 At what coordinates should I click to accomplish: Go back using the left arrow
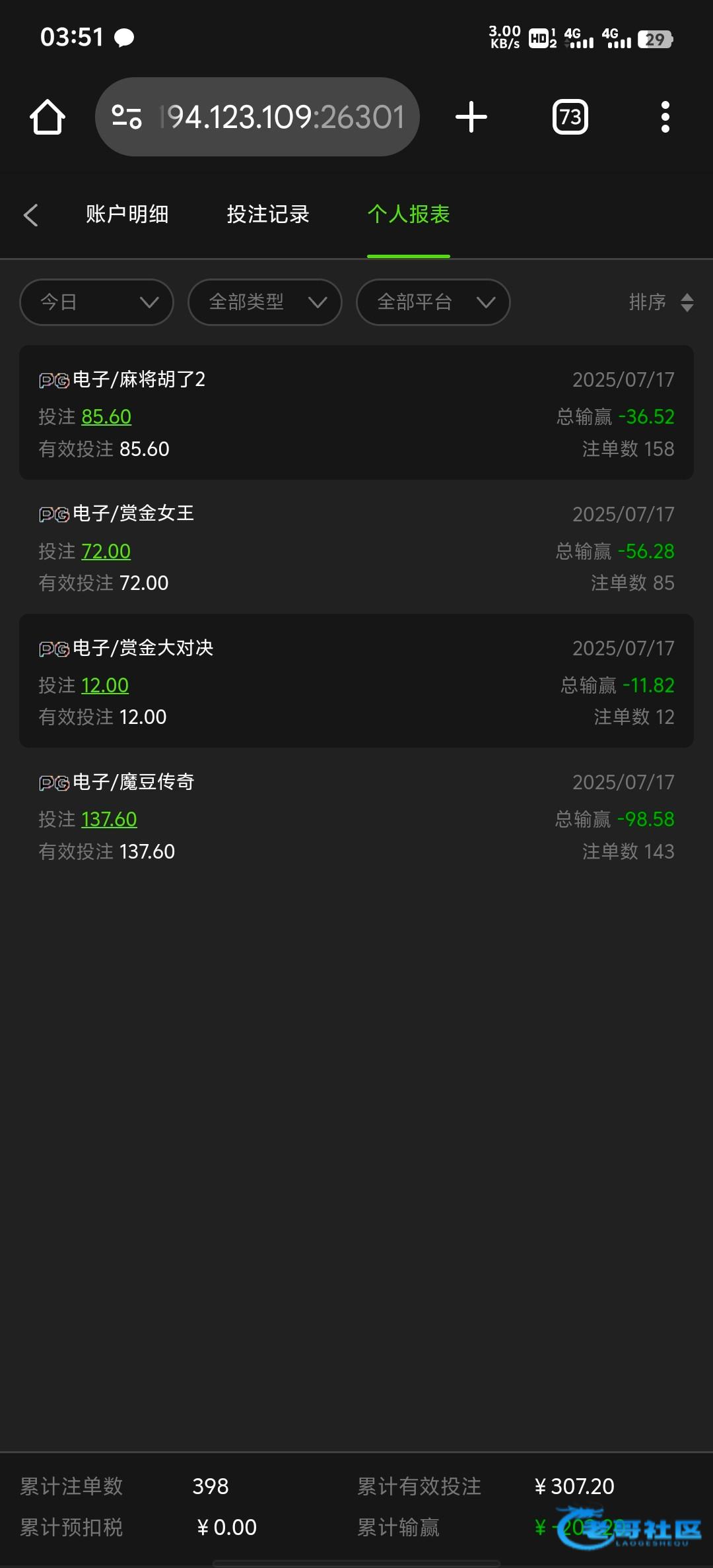pos(30,215)
